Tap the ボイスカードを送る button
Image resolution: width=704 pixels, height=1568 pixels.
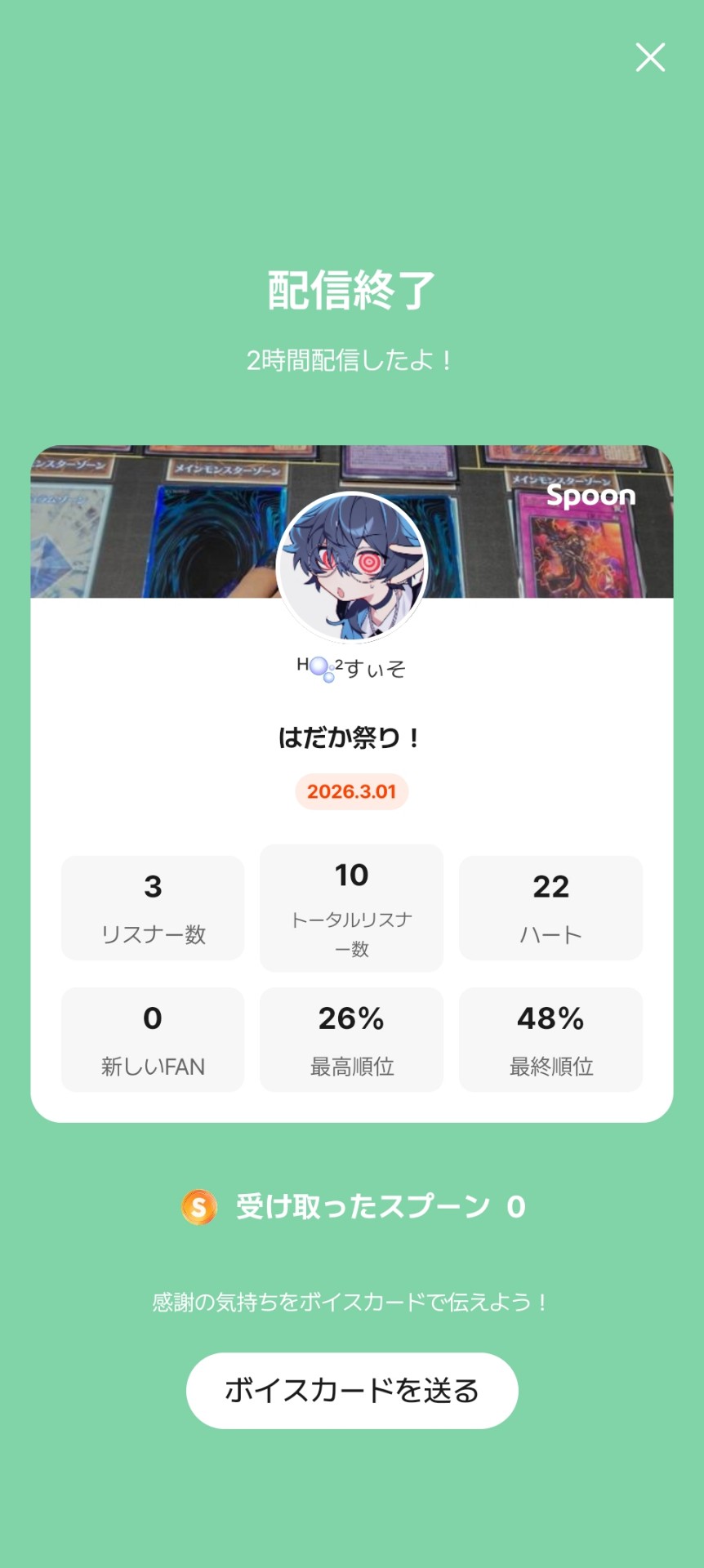[352, 1390]
